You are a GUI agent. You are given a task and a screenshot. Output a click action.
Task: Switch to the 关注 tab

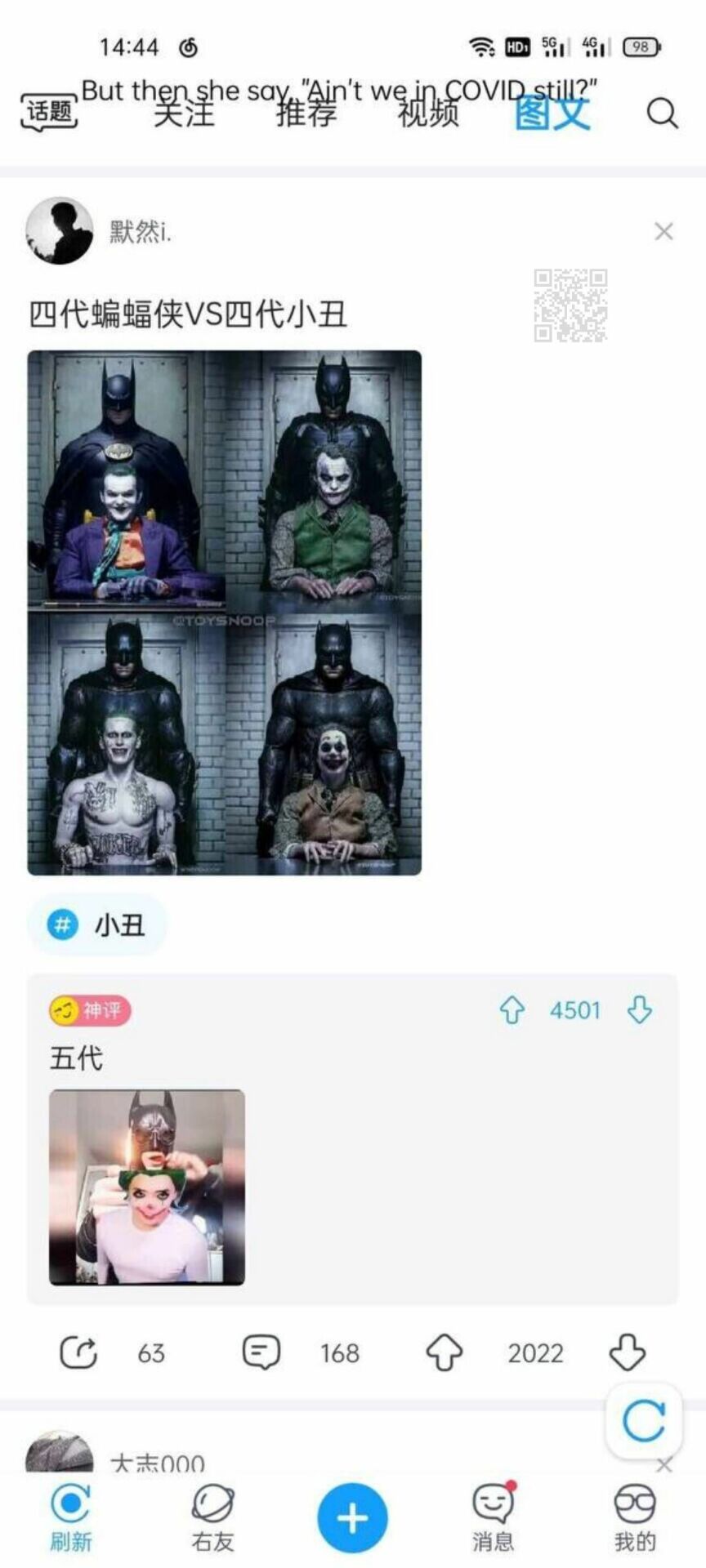click(x=184, y=112)
